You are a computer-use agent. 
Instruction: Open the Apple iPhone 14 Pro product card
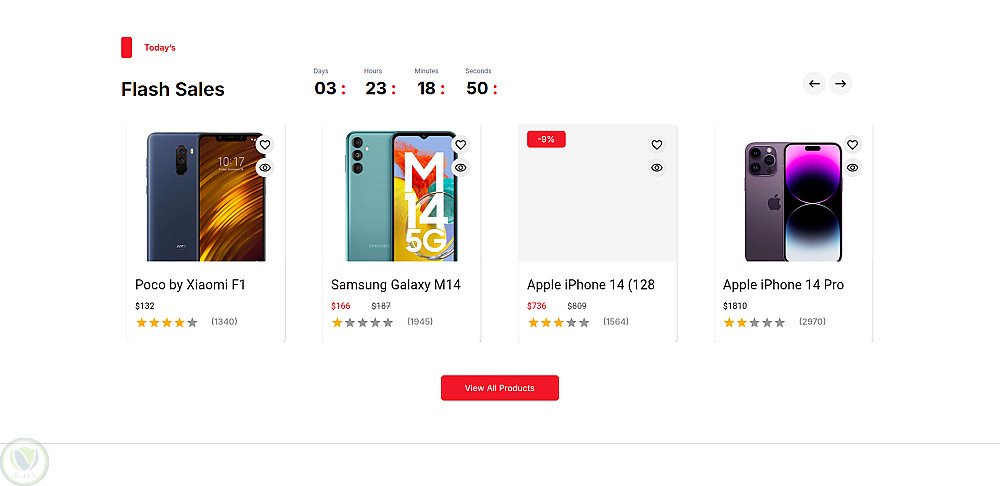click(783, 285)
